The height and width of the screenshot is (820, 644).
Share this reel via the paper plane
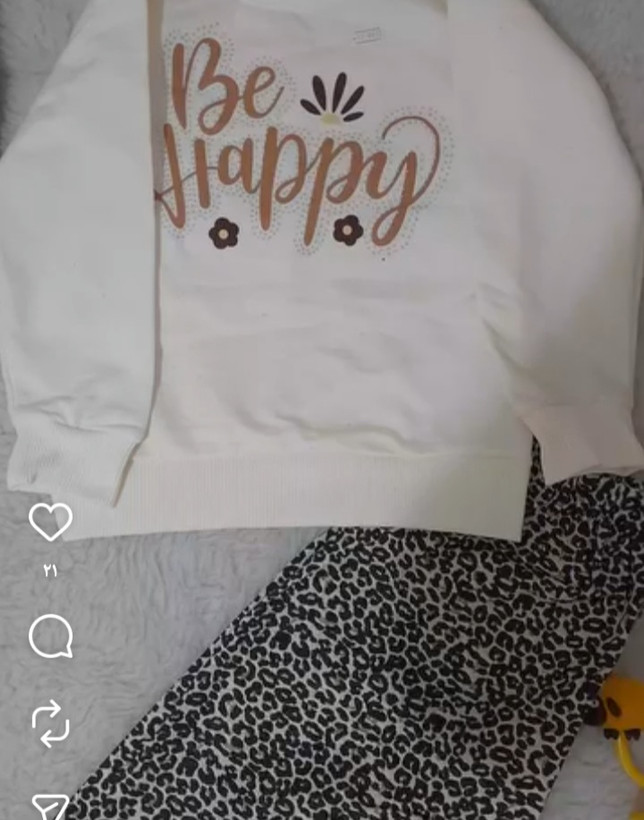click(50, 806)
